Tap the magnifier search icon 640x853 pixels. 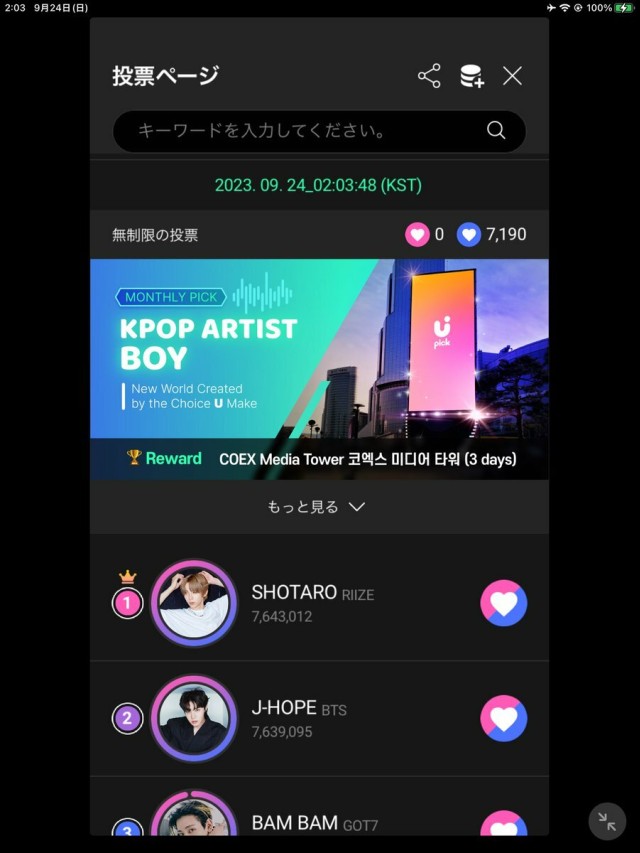point(496,131)
